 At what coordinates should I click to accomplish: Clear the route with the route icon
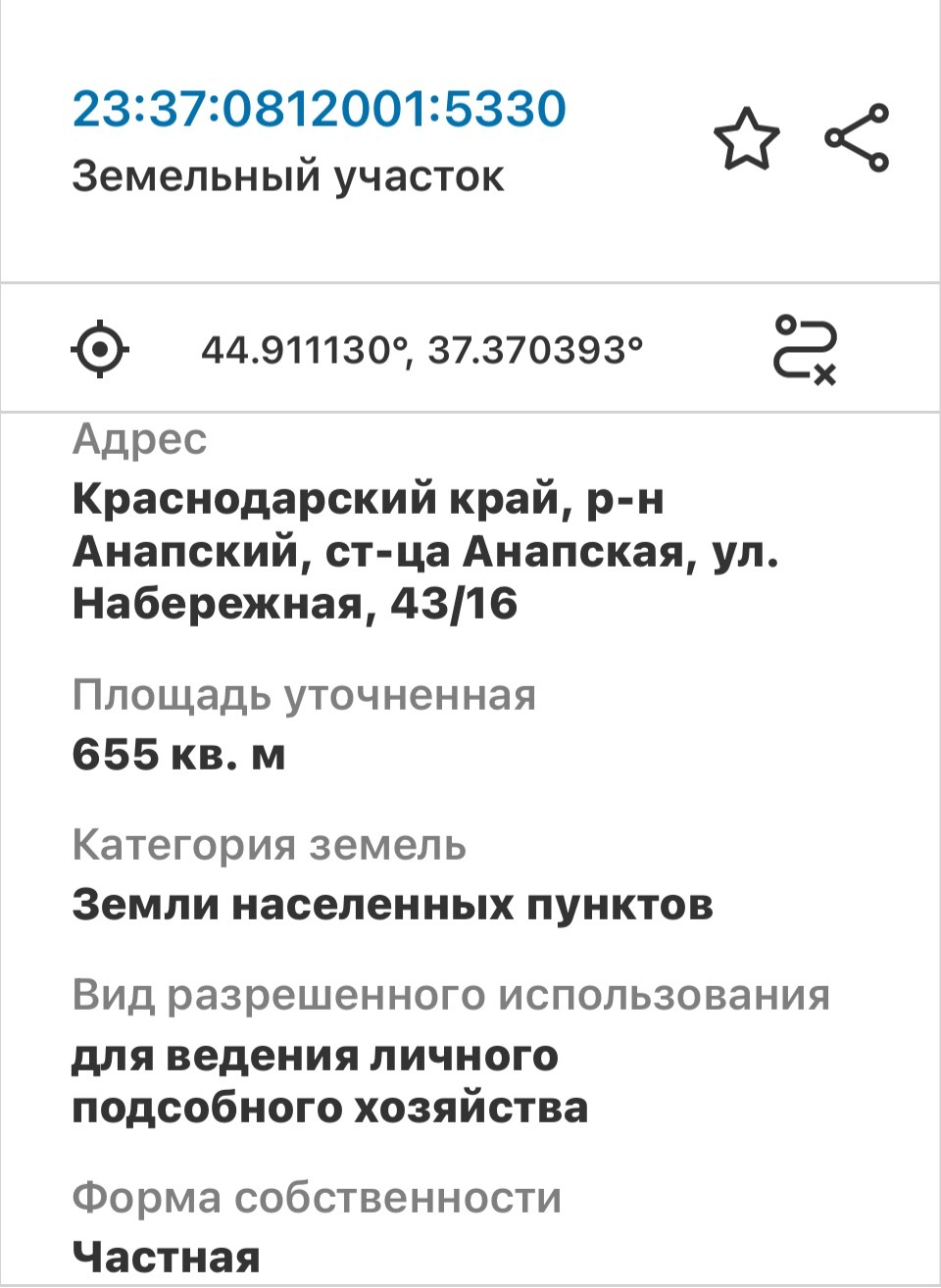(x=805, y=350)
